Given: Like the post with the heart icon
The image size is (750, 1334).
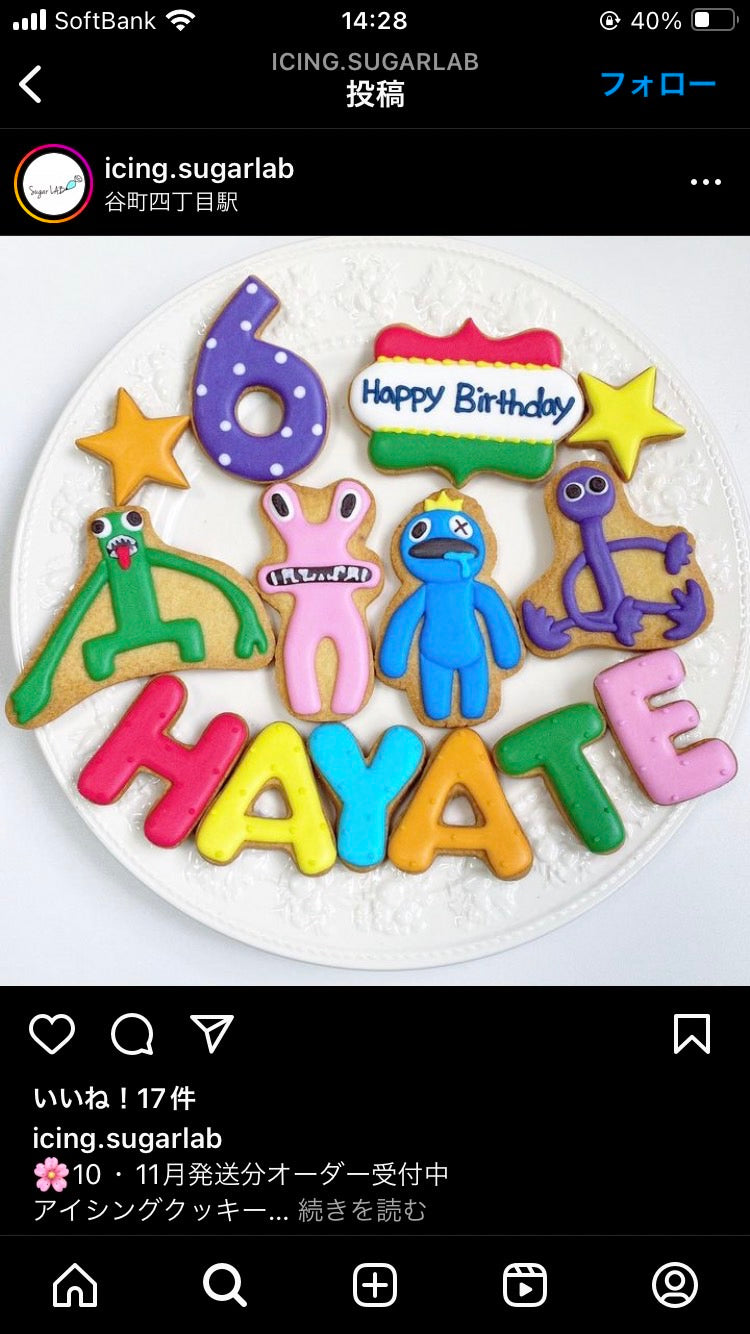Looking at the screenshot, I should pos(52,1034).
